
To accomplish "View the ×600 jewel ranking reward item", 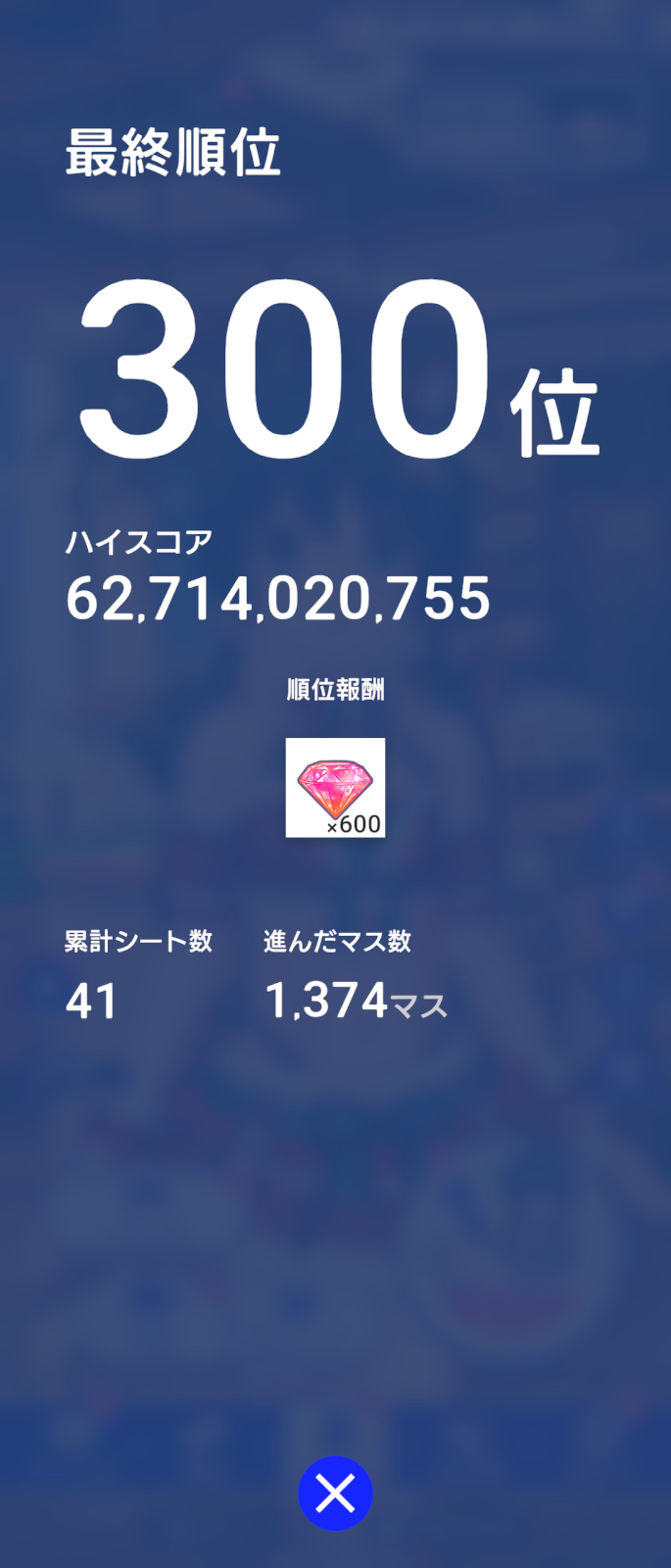I will click(x=335, y=788).
